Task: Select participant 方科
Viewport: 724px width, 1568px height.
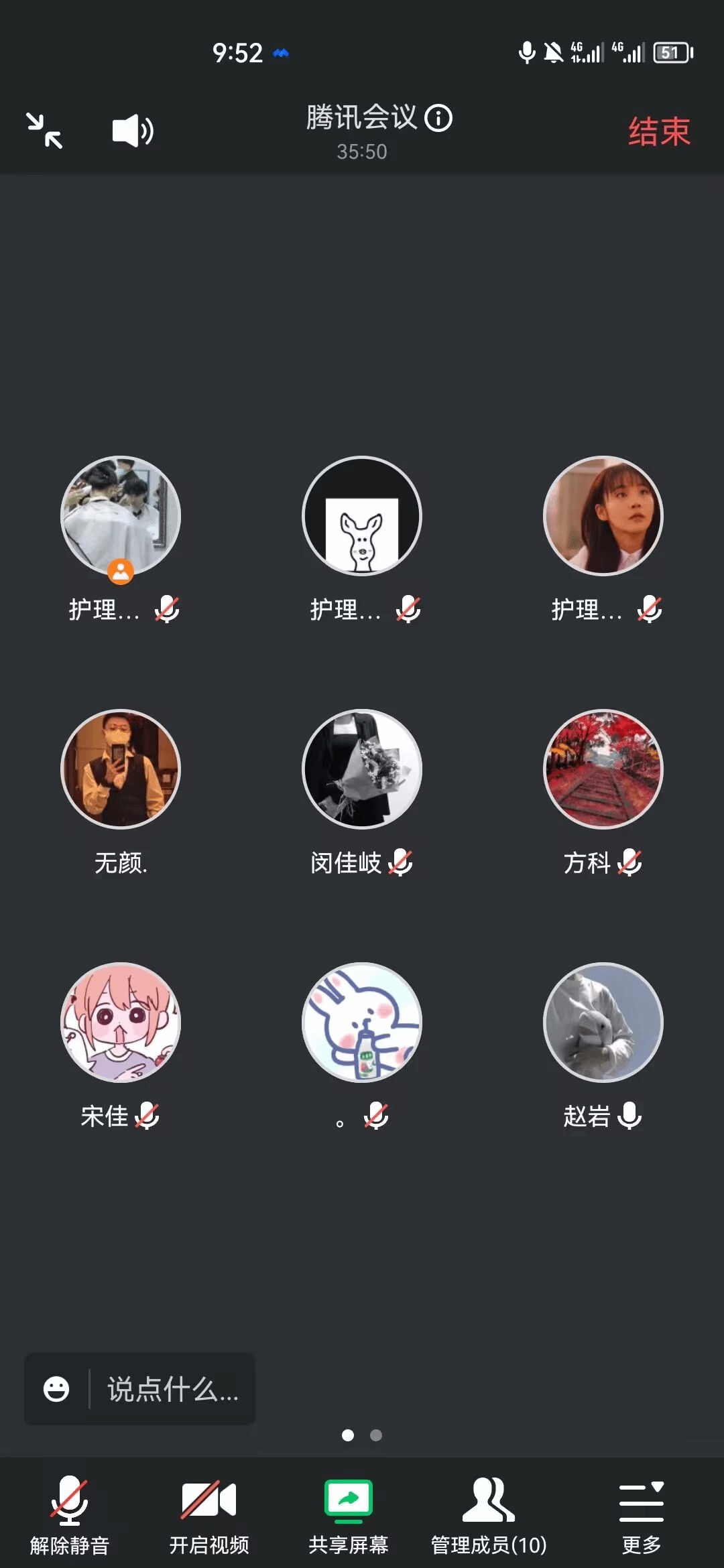Action: click(x=603, y=769)
